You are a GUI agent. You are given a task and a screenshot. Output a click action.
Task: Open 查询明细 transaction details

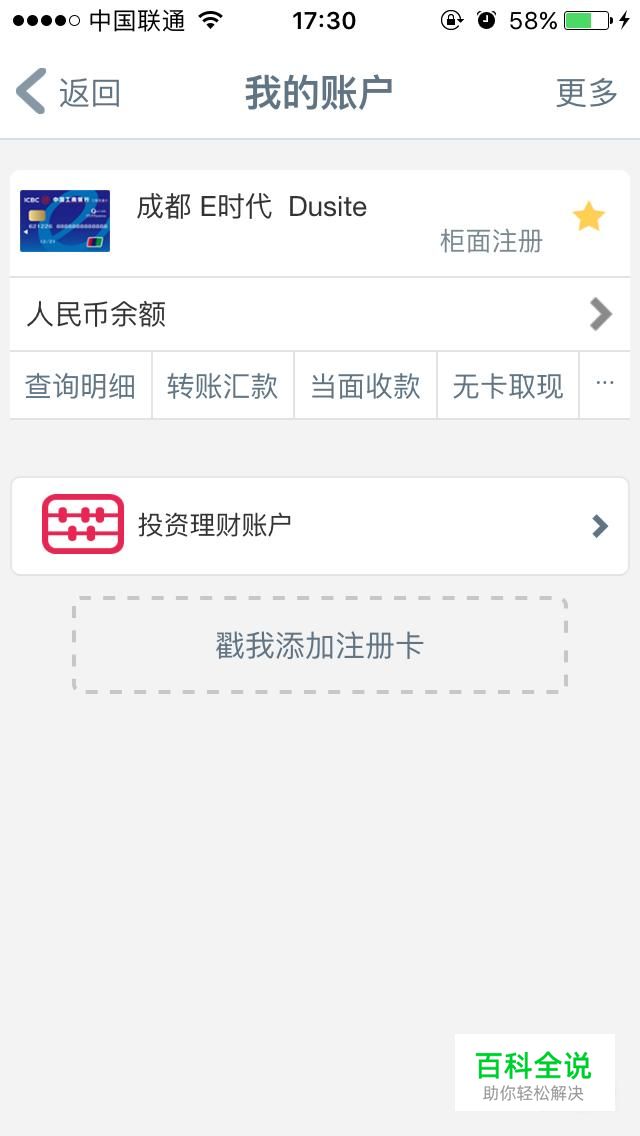point(80,385)
